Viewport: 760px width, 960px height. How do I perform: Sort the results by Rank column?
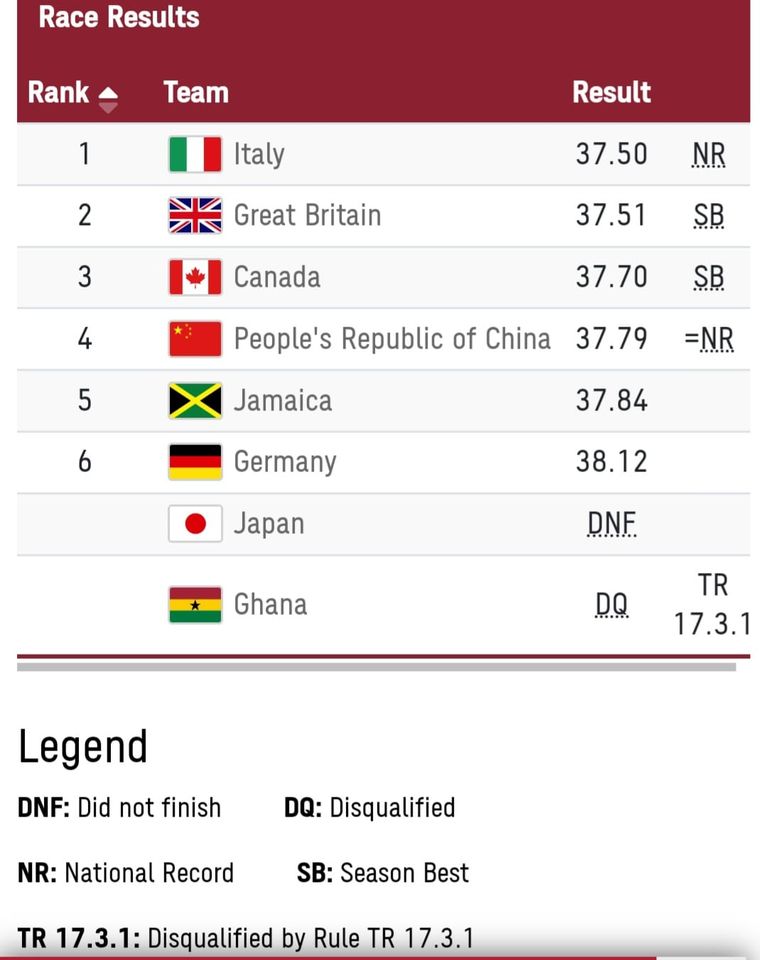(73, 94)
